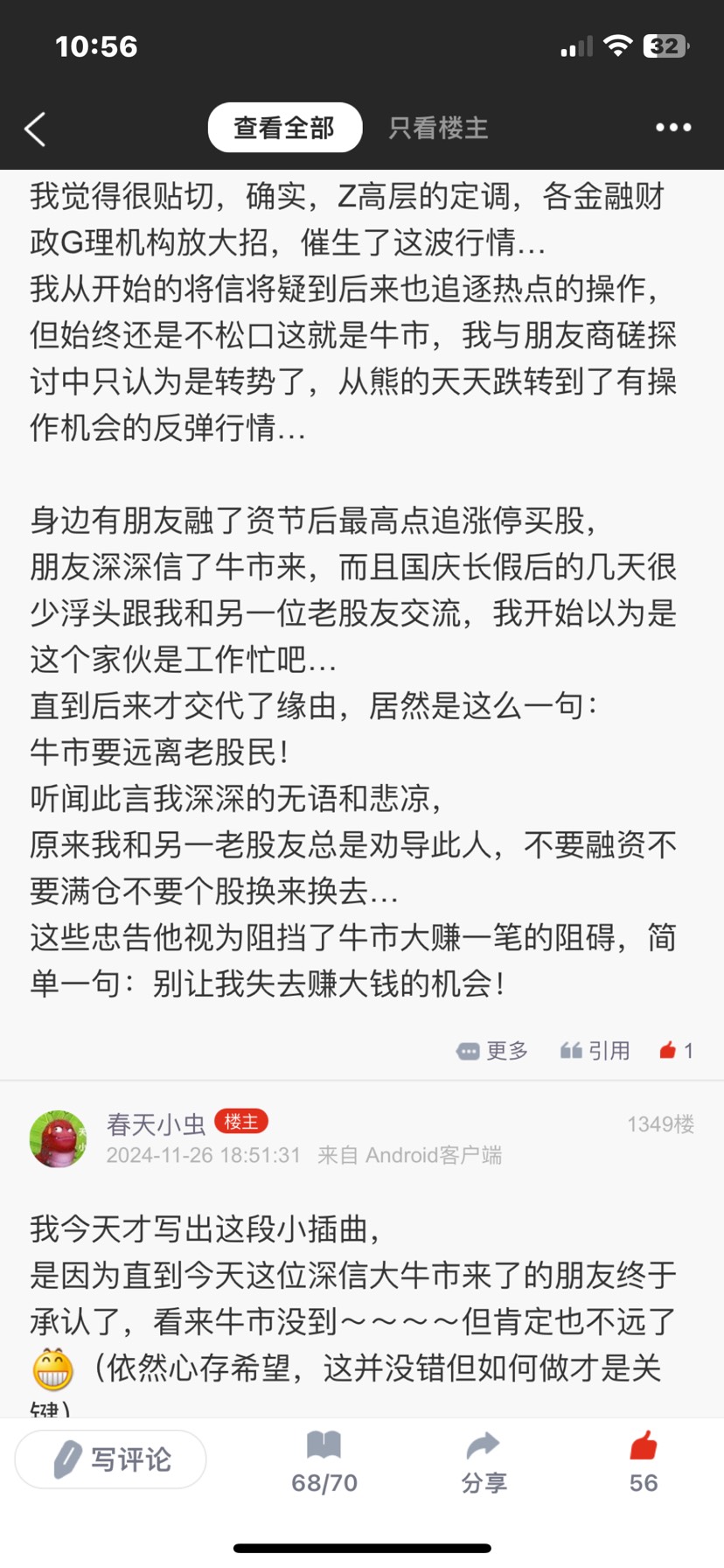The image size is (724, 1568).
Task: Open the 68/70 page selector
Action: point(324,1462)
